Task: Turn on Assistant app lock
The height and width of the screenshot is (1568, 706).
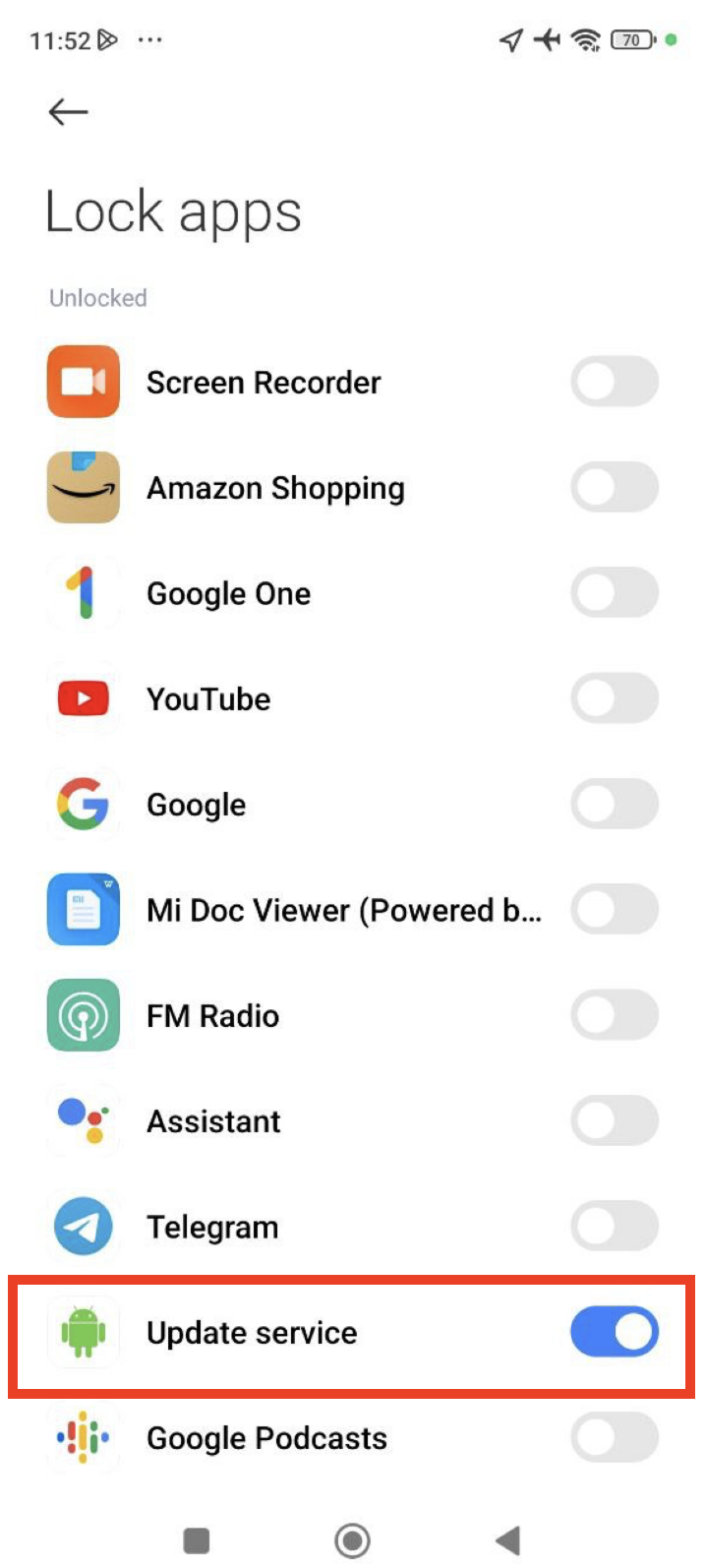Action: pos(614,1121)
